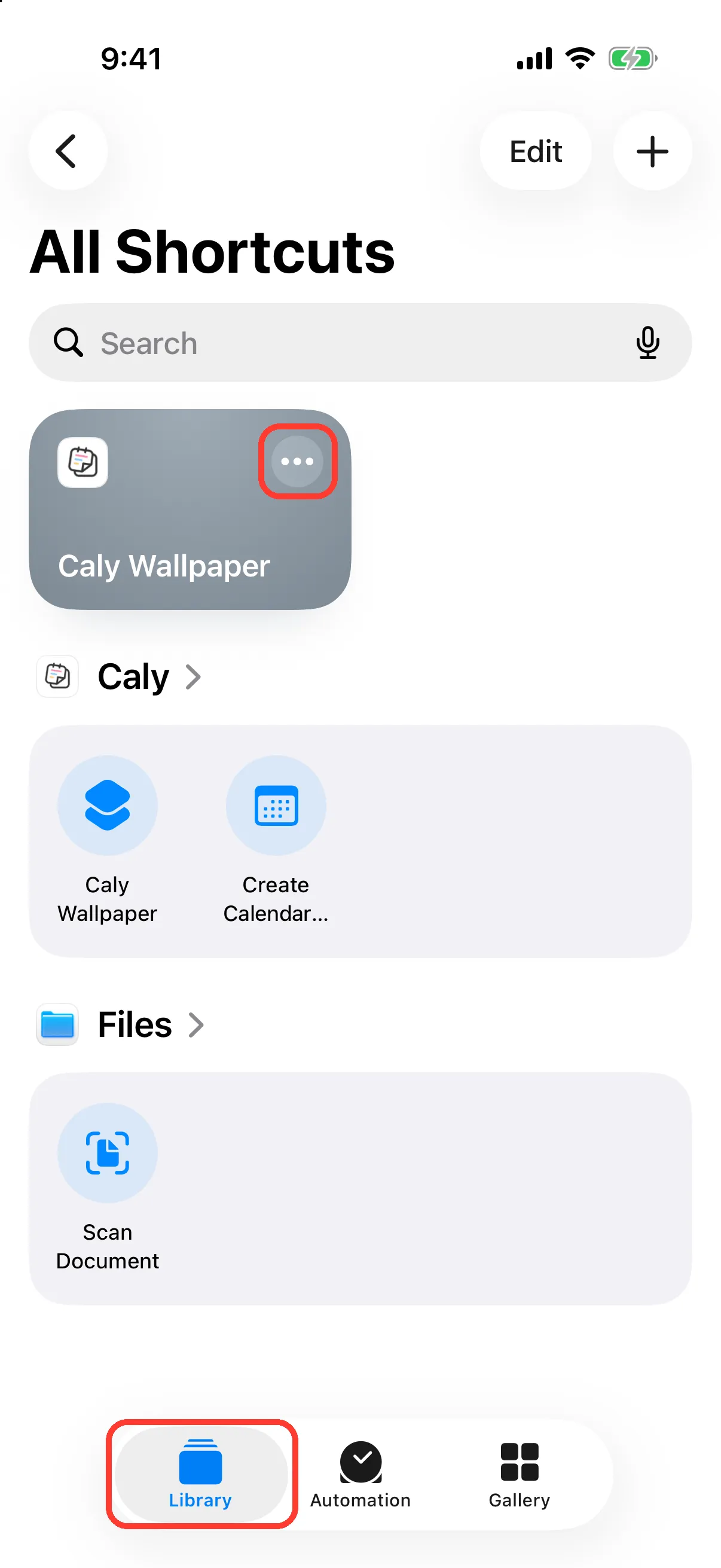Start voice search with the microphone
The width and height of the screenshot is (721, 1568).
click(647, 343)
